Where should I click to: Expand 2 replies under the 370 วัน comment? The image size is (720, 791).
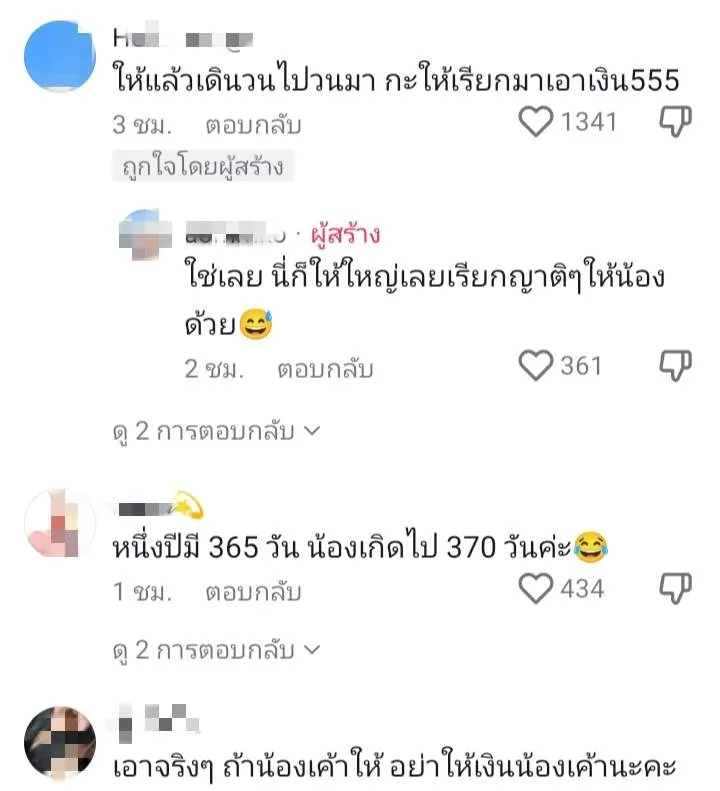click(214, 651)
